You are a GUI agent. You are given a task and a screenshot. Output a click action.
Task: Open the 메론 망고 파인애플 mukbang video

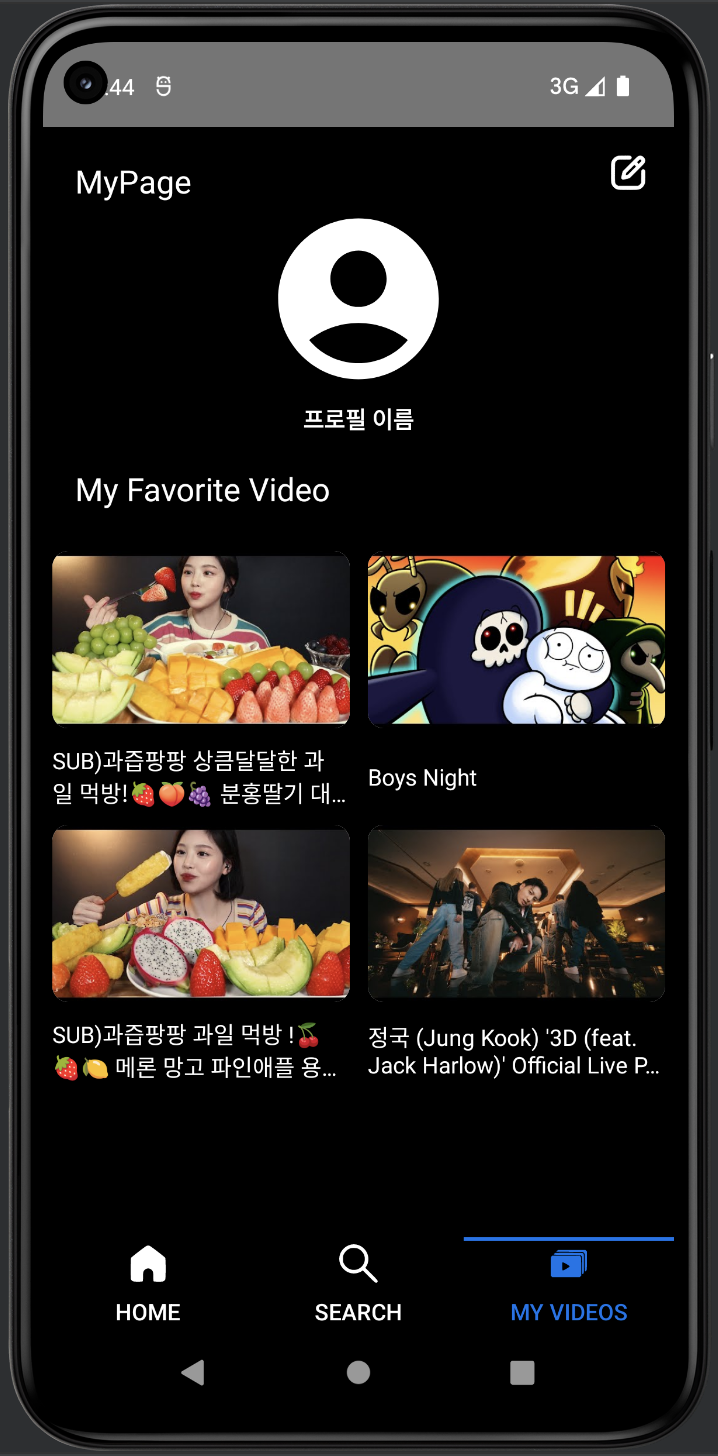[201, 913]
